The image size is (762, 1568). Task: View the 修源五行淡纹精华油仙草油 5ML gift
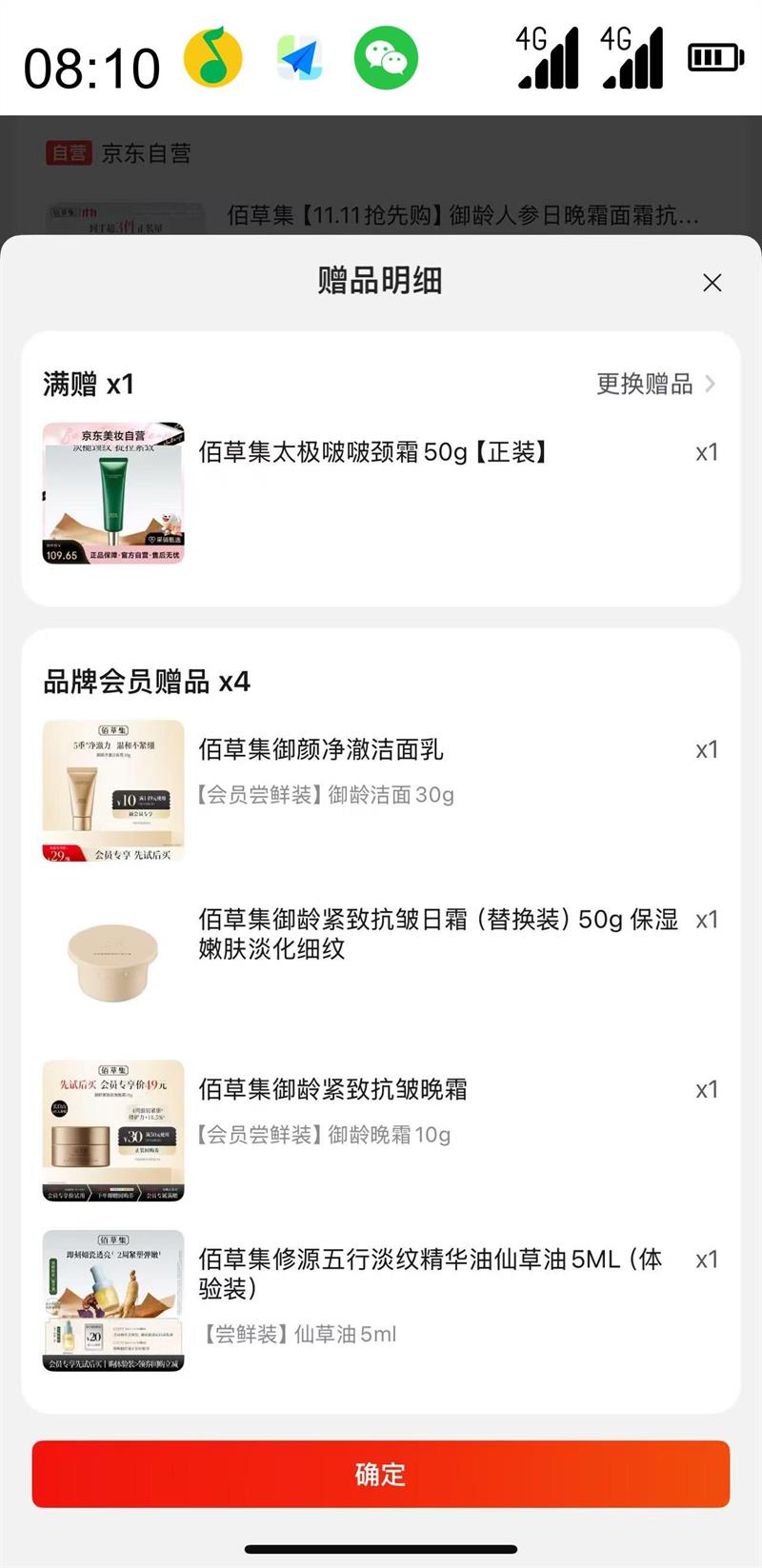coord(430,1273)
